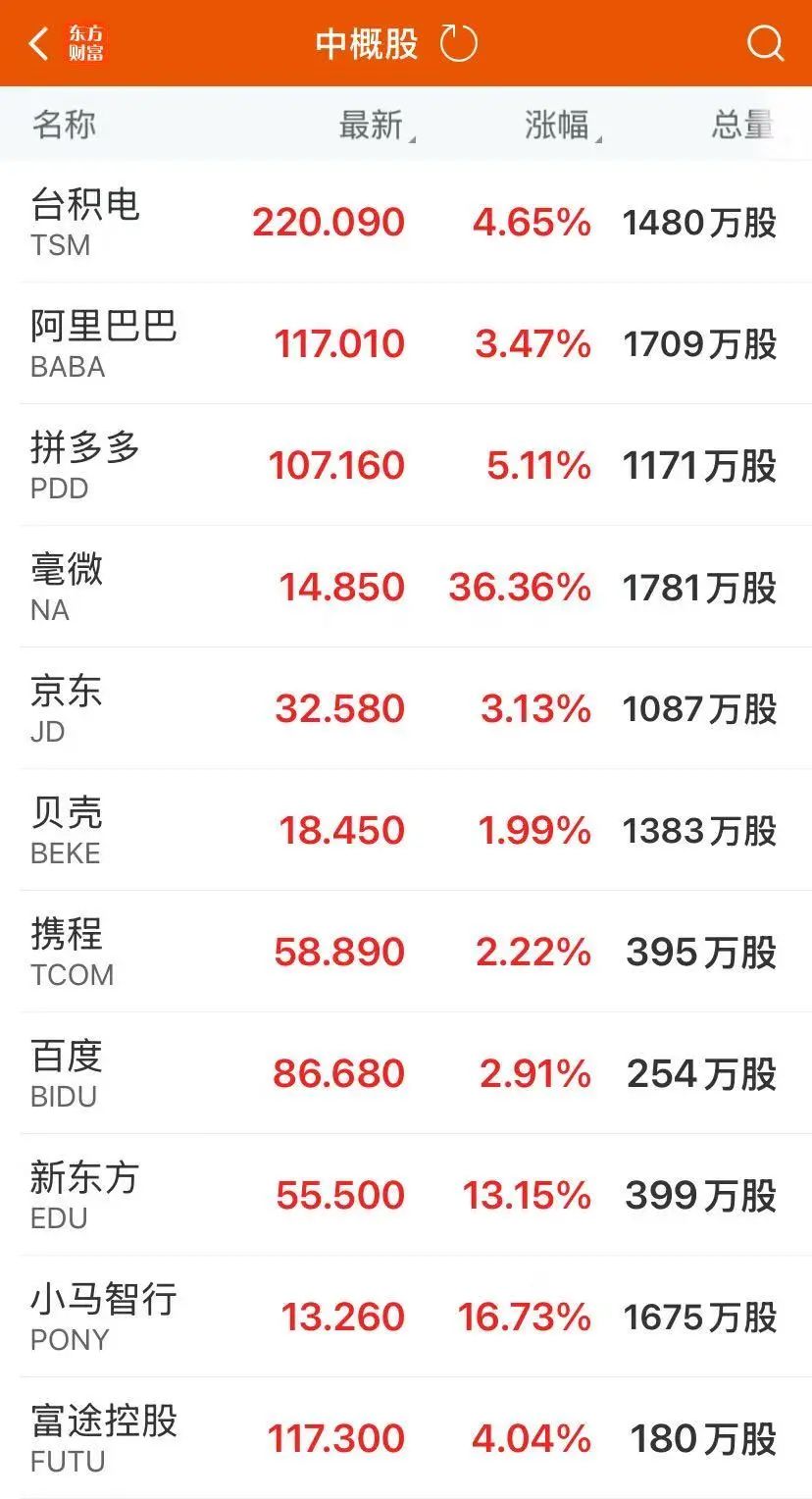This screenshot has width=812, height=1499.
Task: Sort the list by 最新 price
Action: [373, 126]
